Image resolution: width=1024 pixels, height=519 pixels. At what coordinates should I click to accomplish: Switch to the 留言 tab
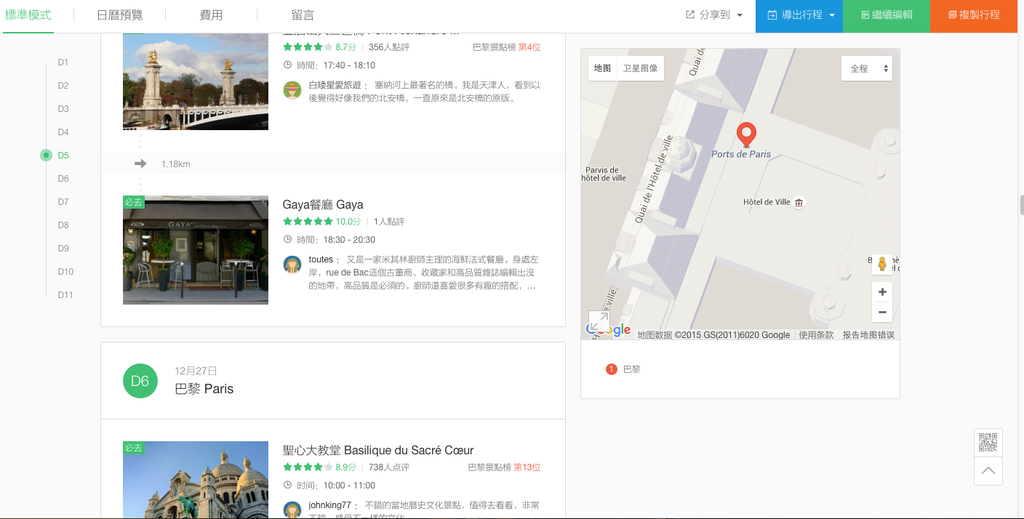302,15
